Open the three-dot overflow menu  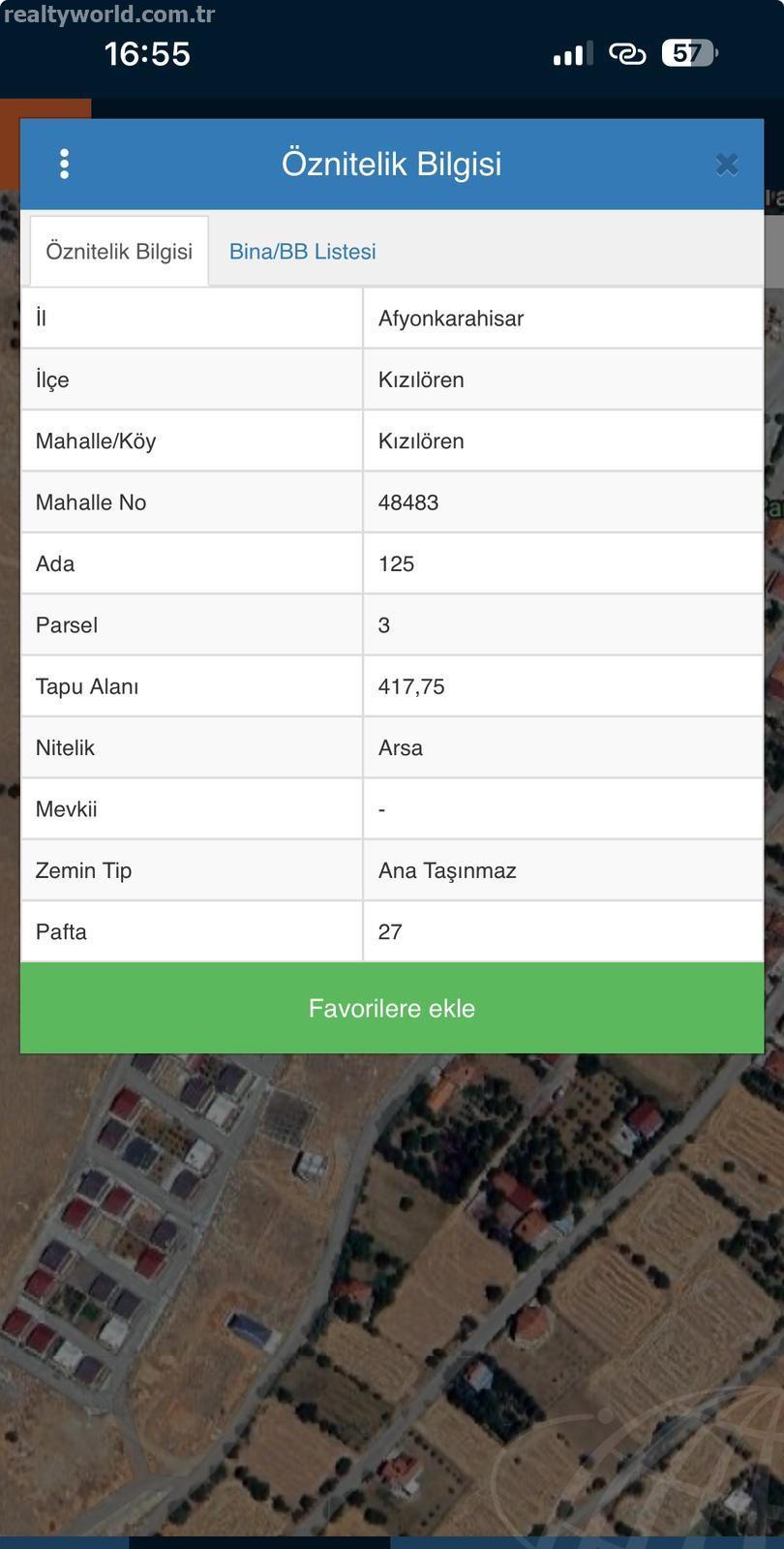pos(64,164)
